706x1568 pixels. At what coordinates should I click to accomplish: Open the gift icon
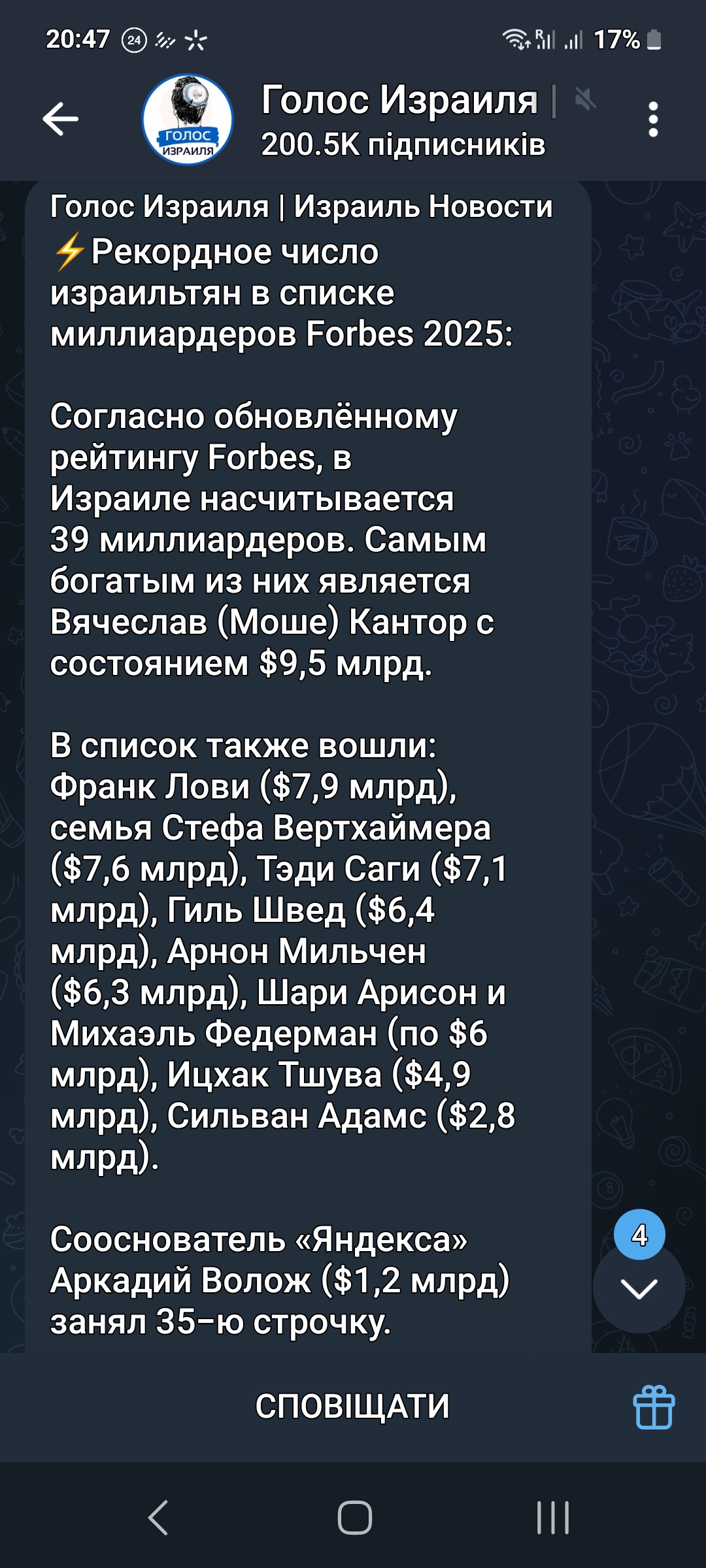click(x=654, y=1407)
